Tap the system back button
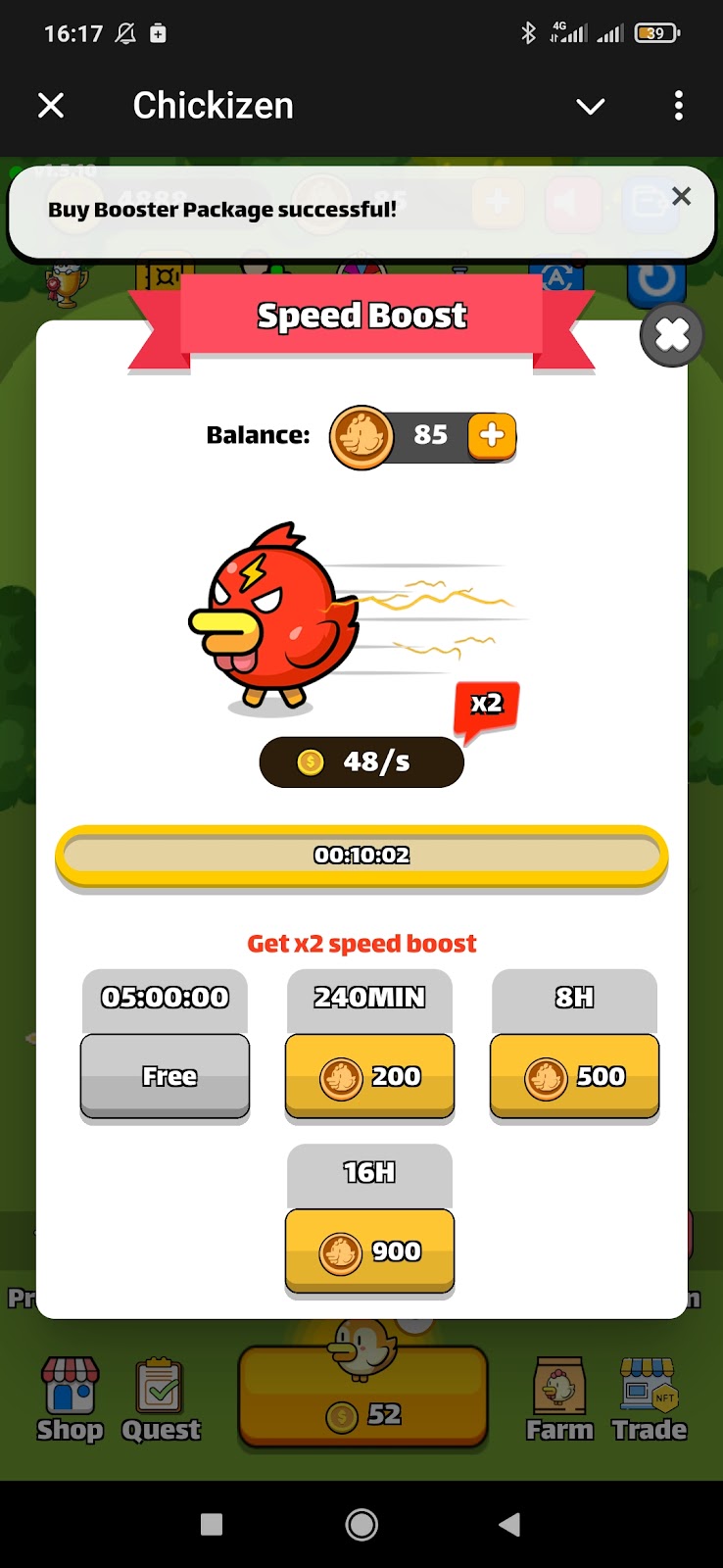The height and width of the screenshot is (1568, 723). pyautogui.click(x=509, y=1524)
